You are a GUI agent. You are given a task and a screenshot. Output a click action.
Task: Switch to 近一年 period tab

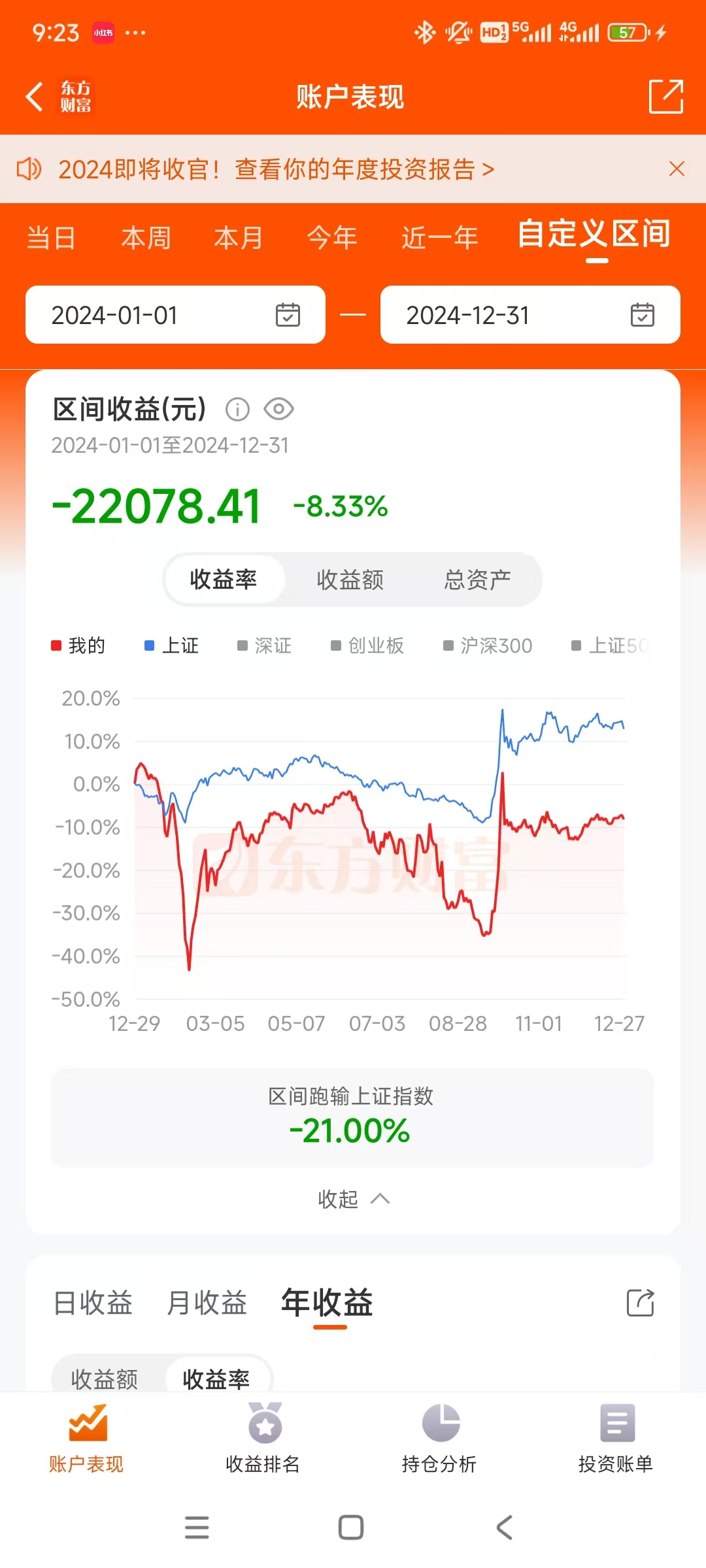[x=439, y=238]
